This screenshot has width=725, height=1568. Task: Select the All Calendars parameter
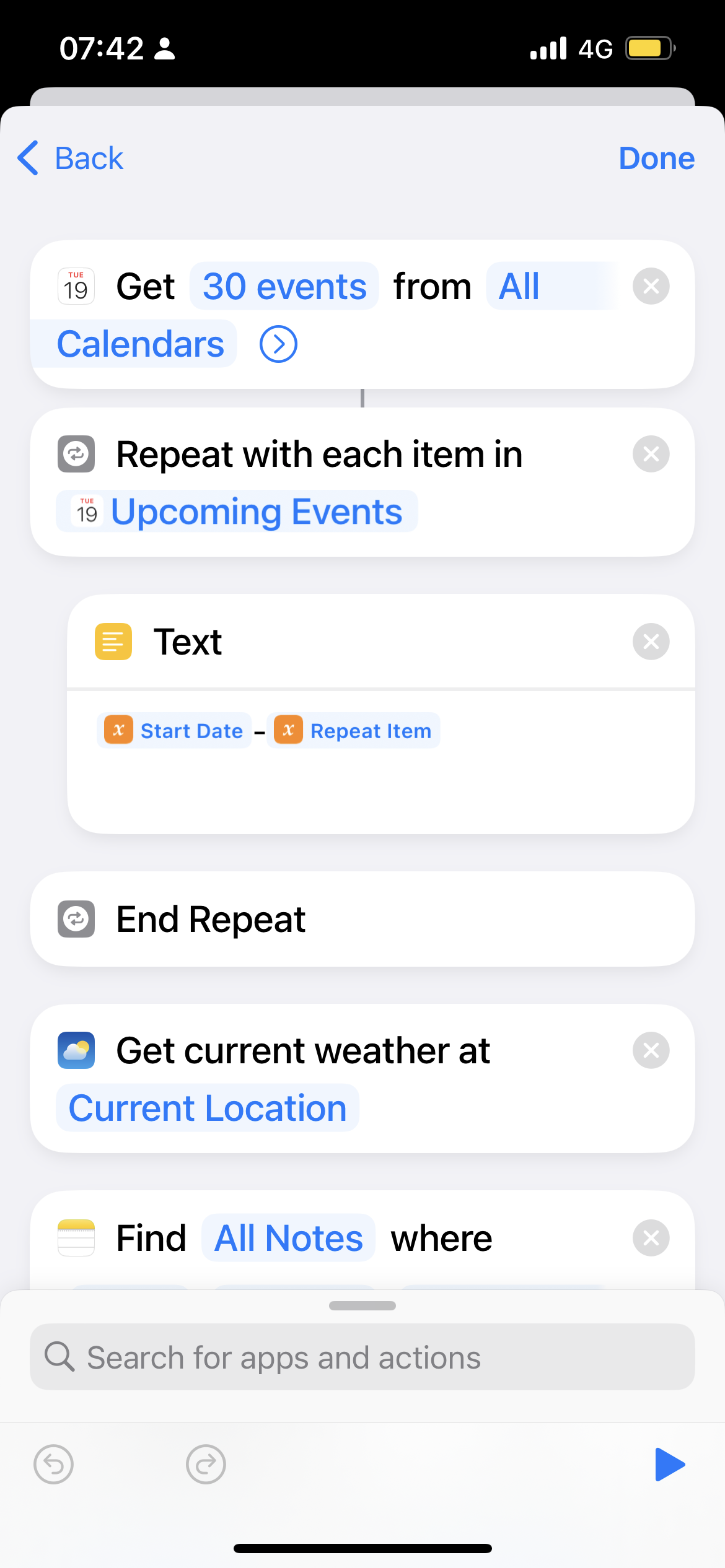[141, 344]
